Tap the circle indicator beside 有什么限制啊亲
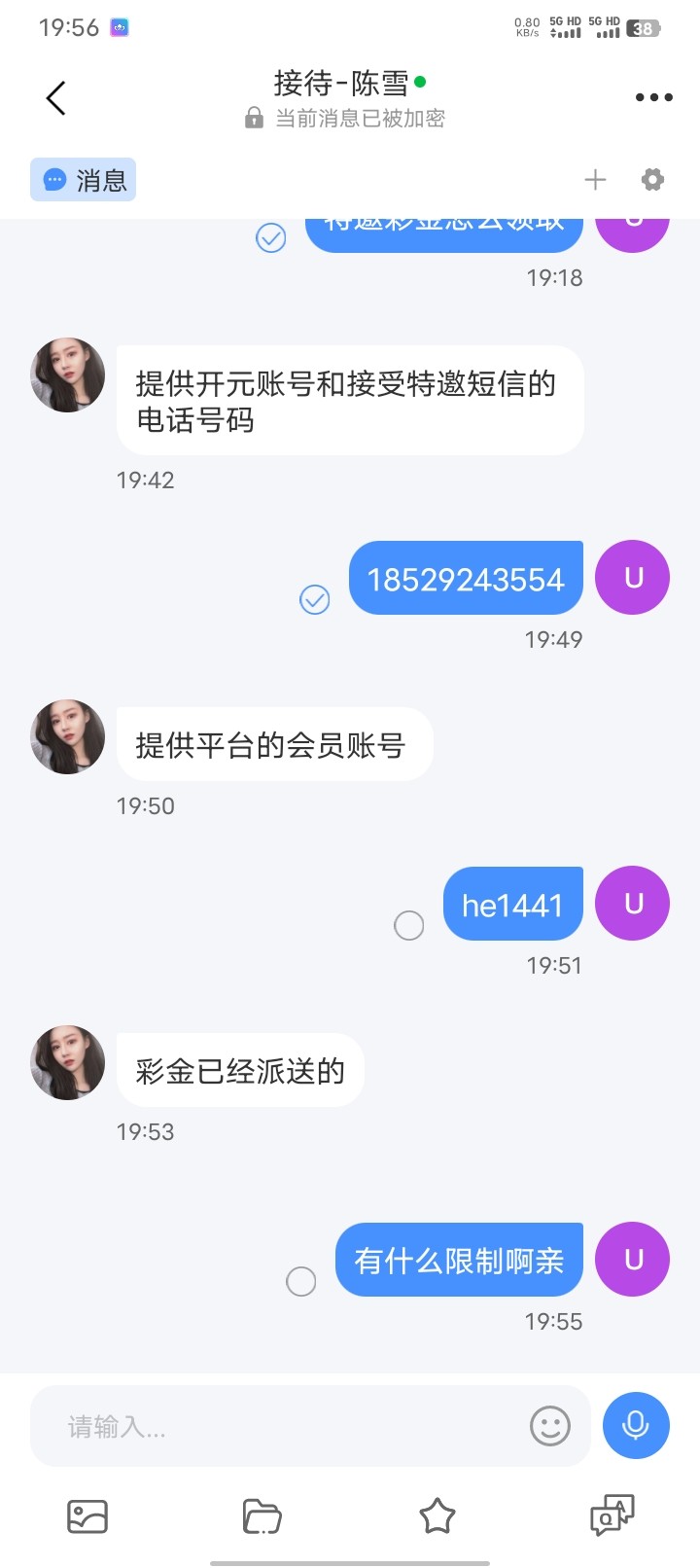Viewport: 700px width, 1568px height. (301, 1282)
